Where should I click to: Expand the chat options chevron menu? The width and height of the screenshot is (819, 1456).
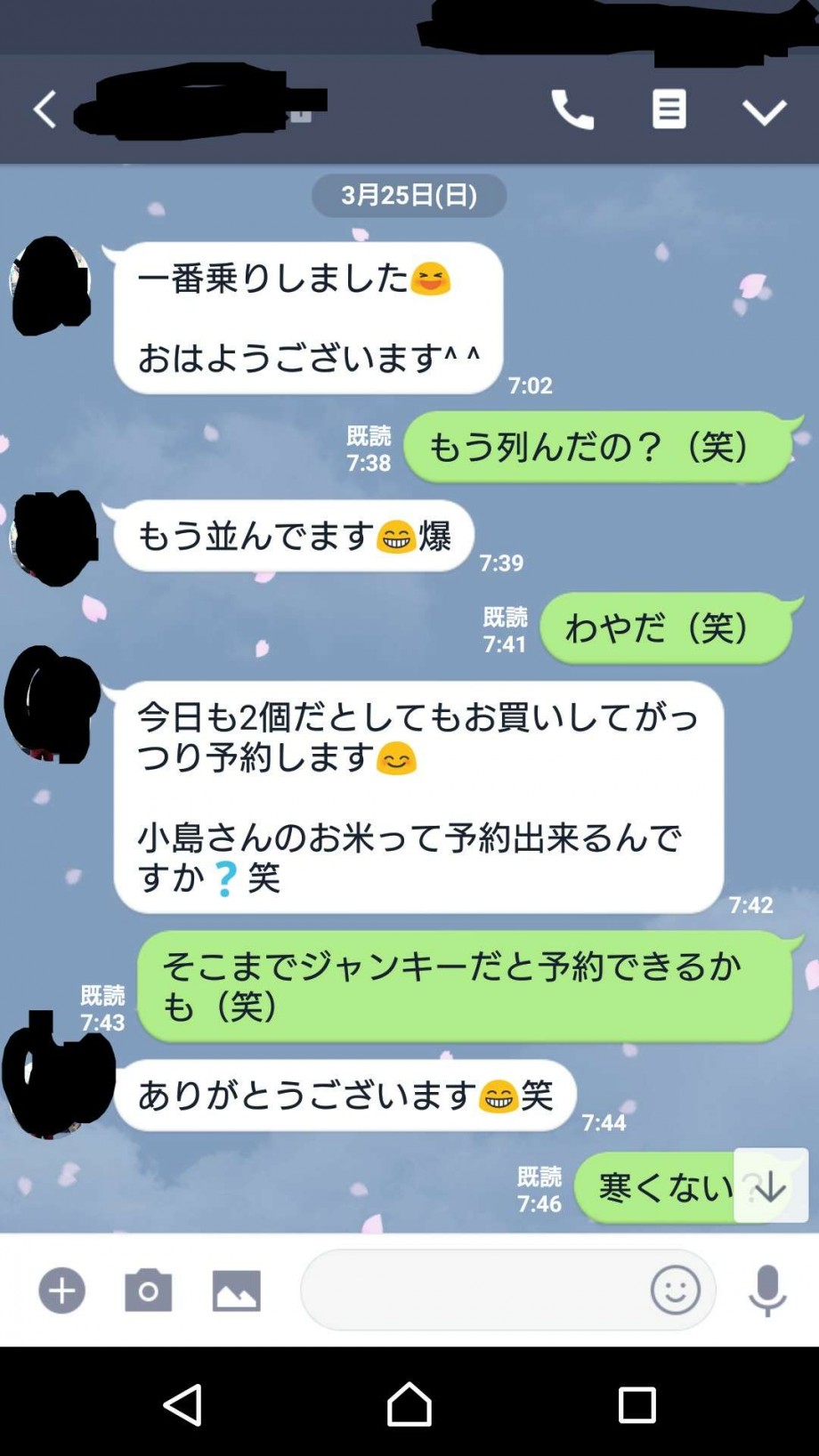pos(765,112)
